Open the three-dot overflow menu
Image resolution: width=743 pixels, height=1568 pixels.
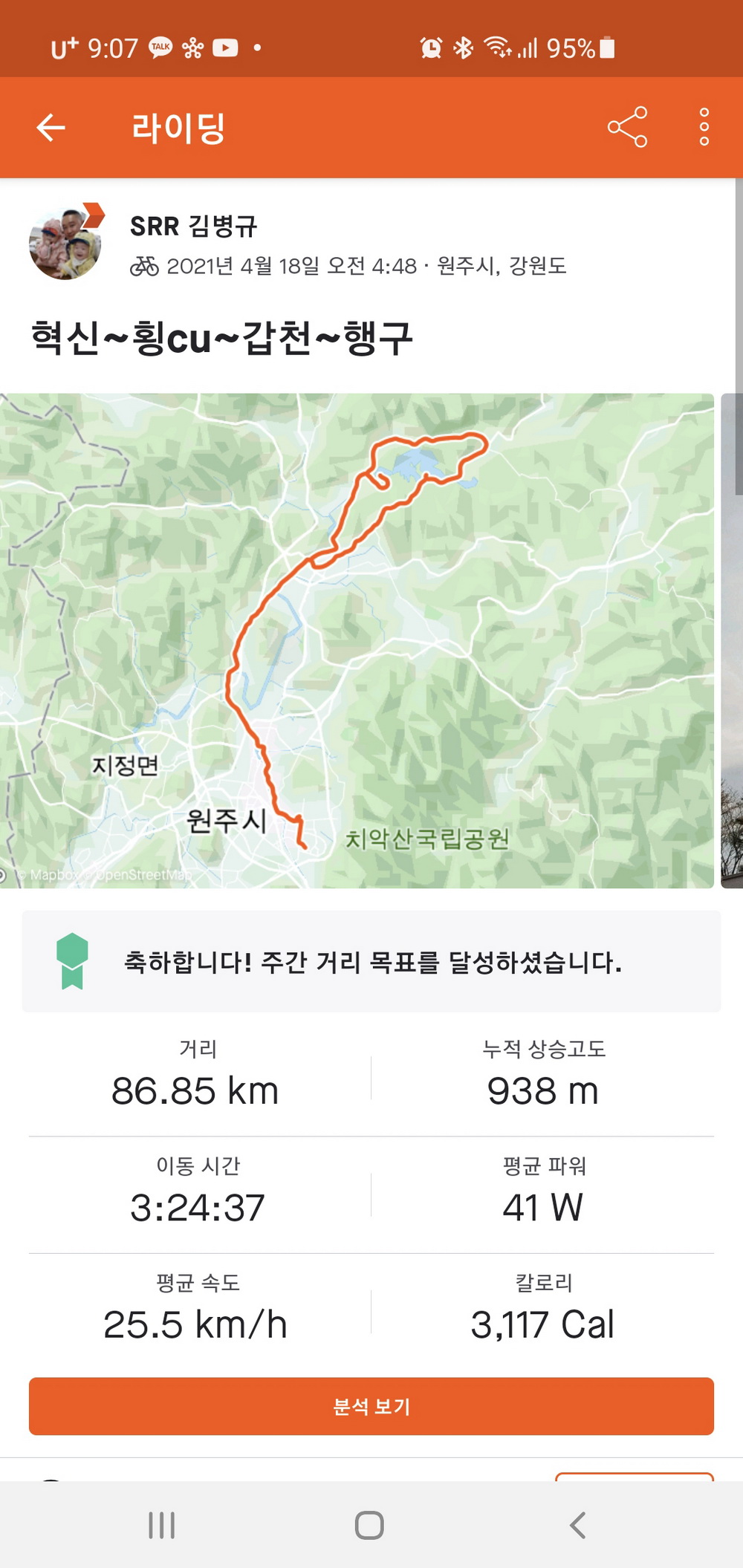pos(704,128)
